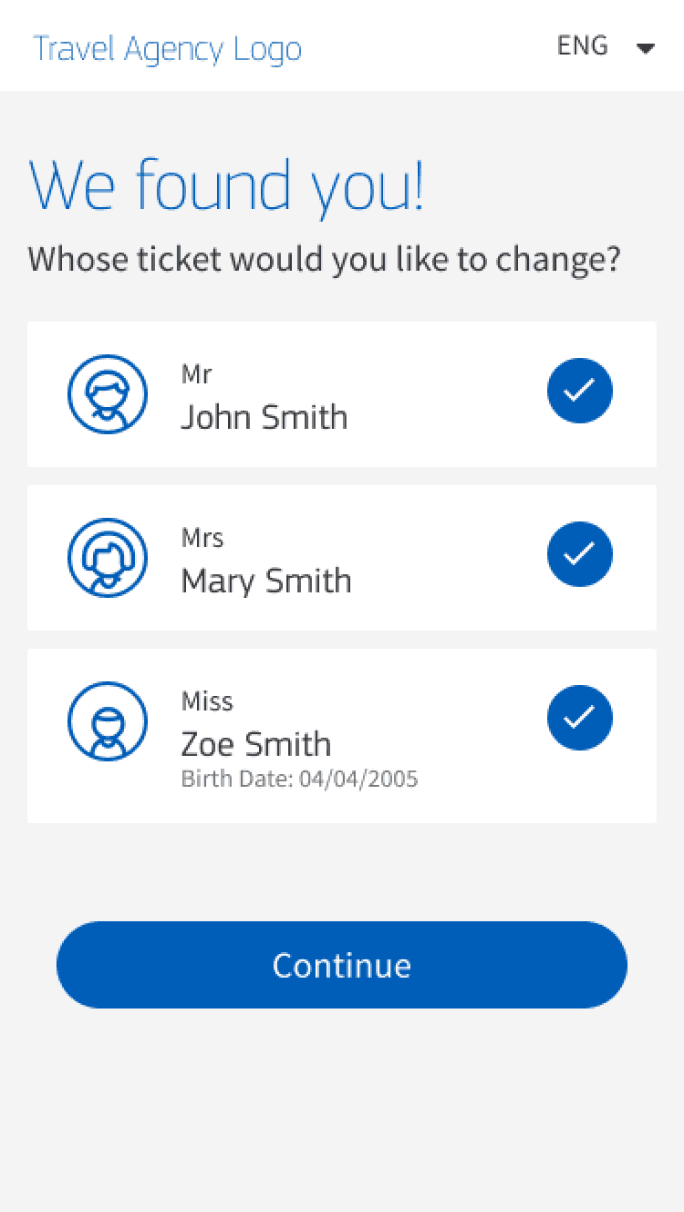Deselect Mary Smith's checkmark
The image size is (684, 1212).
580,554
